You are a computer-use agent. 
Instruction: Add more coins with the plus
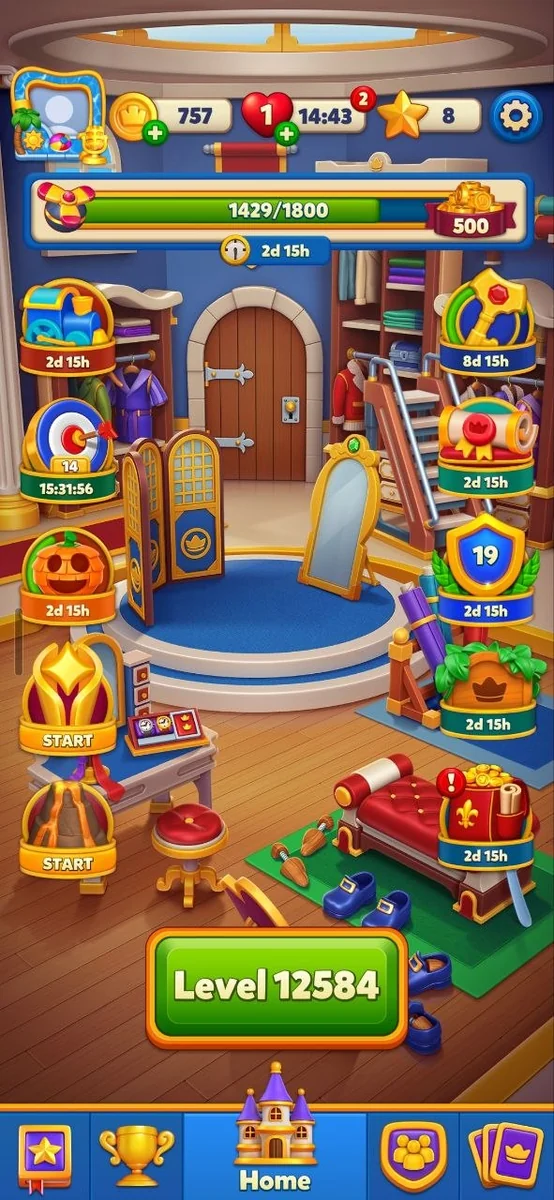pos(155,131)
